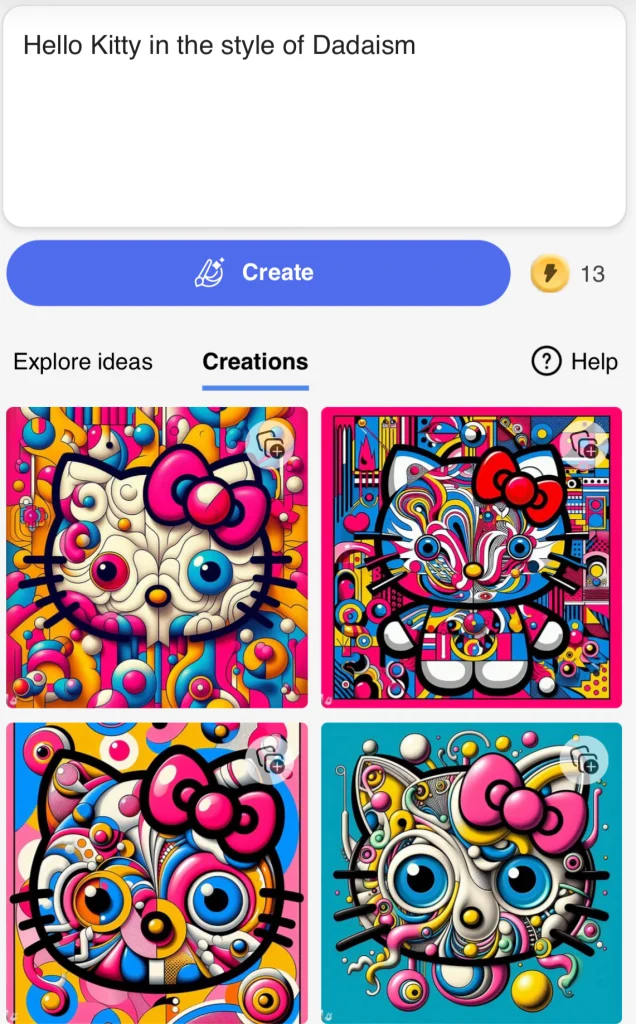Screen dimensions: 636x1024
Task: Select the Creations tab
Action: (x=255, y=362)
